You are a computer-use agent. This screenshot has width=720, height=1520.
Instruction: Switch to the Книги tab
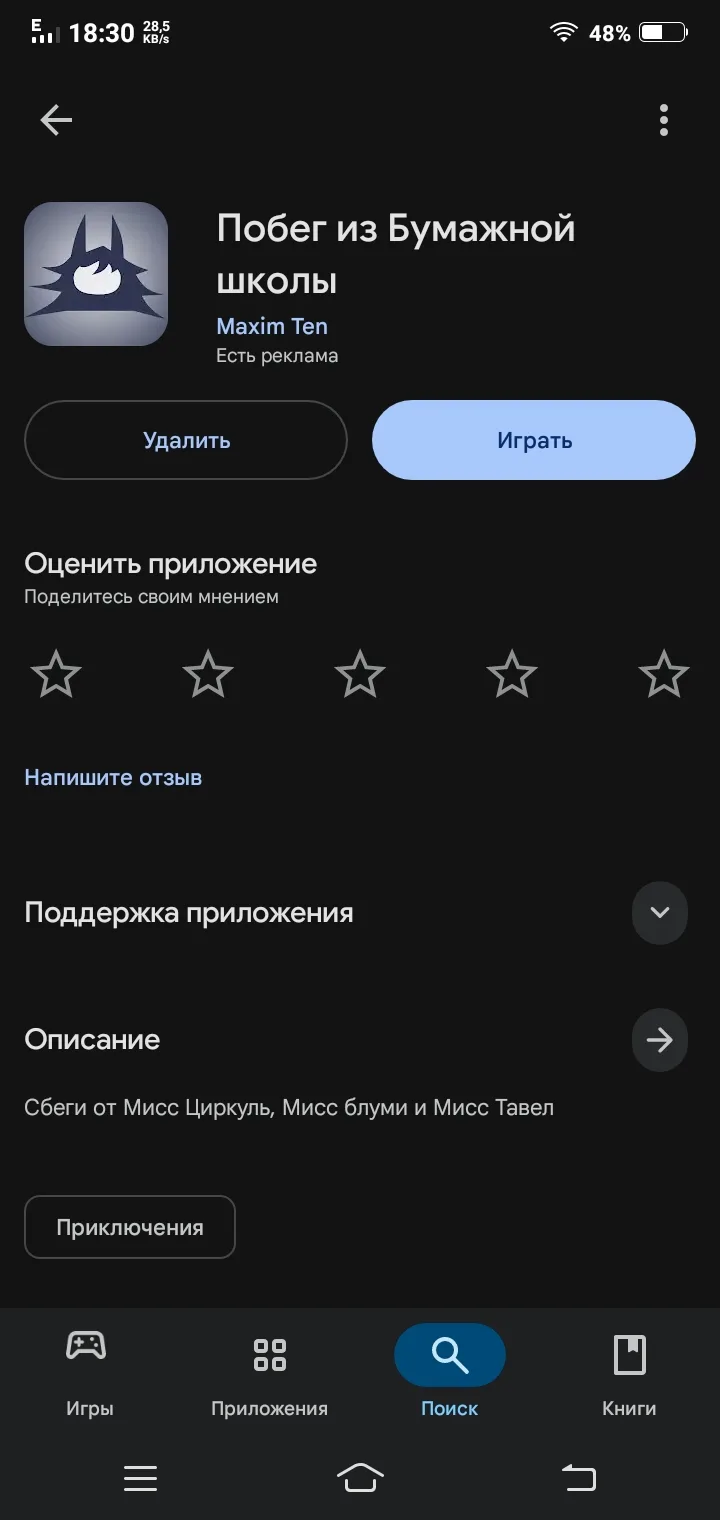click(630, 1372)
